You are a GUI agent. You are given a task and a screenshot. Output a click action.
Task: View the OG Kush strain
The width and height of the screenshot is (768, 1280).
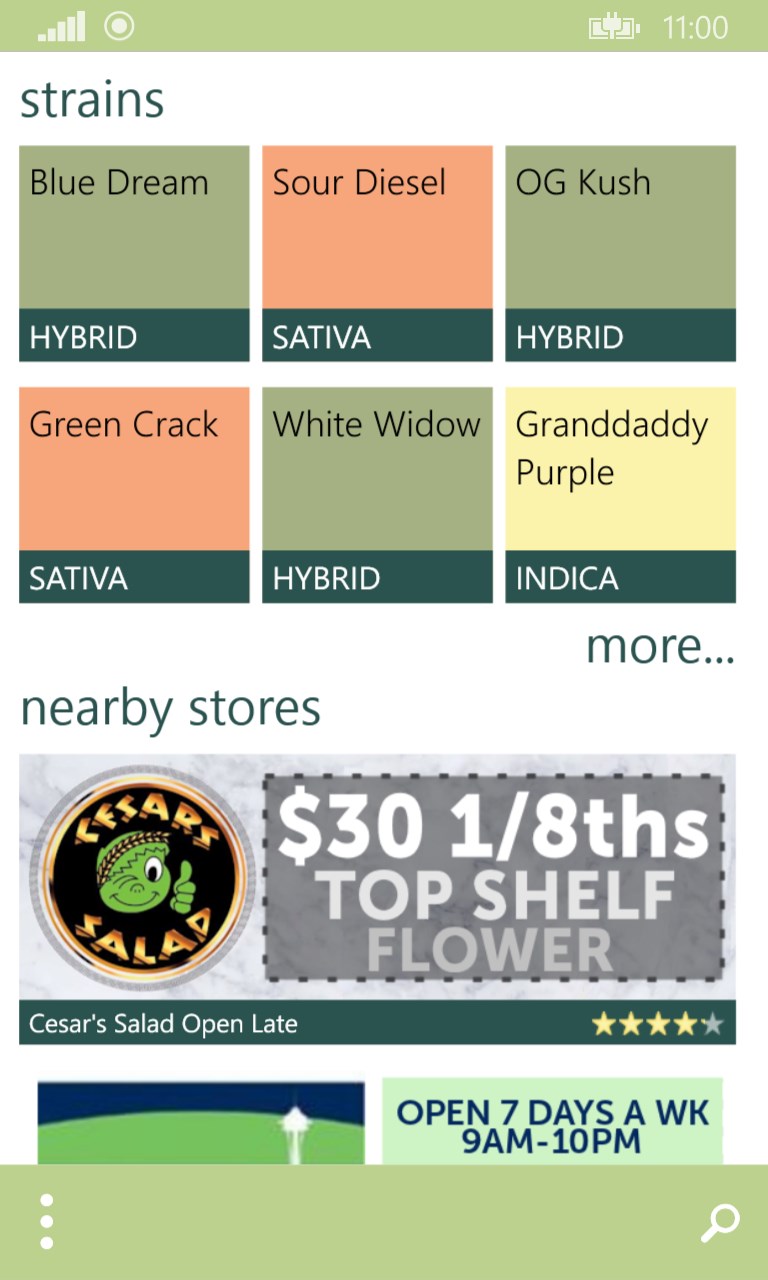point(620,253)
